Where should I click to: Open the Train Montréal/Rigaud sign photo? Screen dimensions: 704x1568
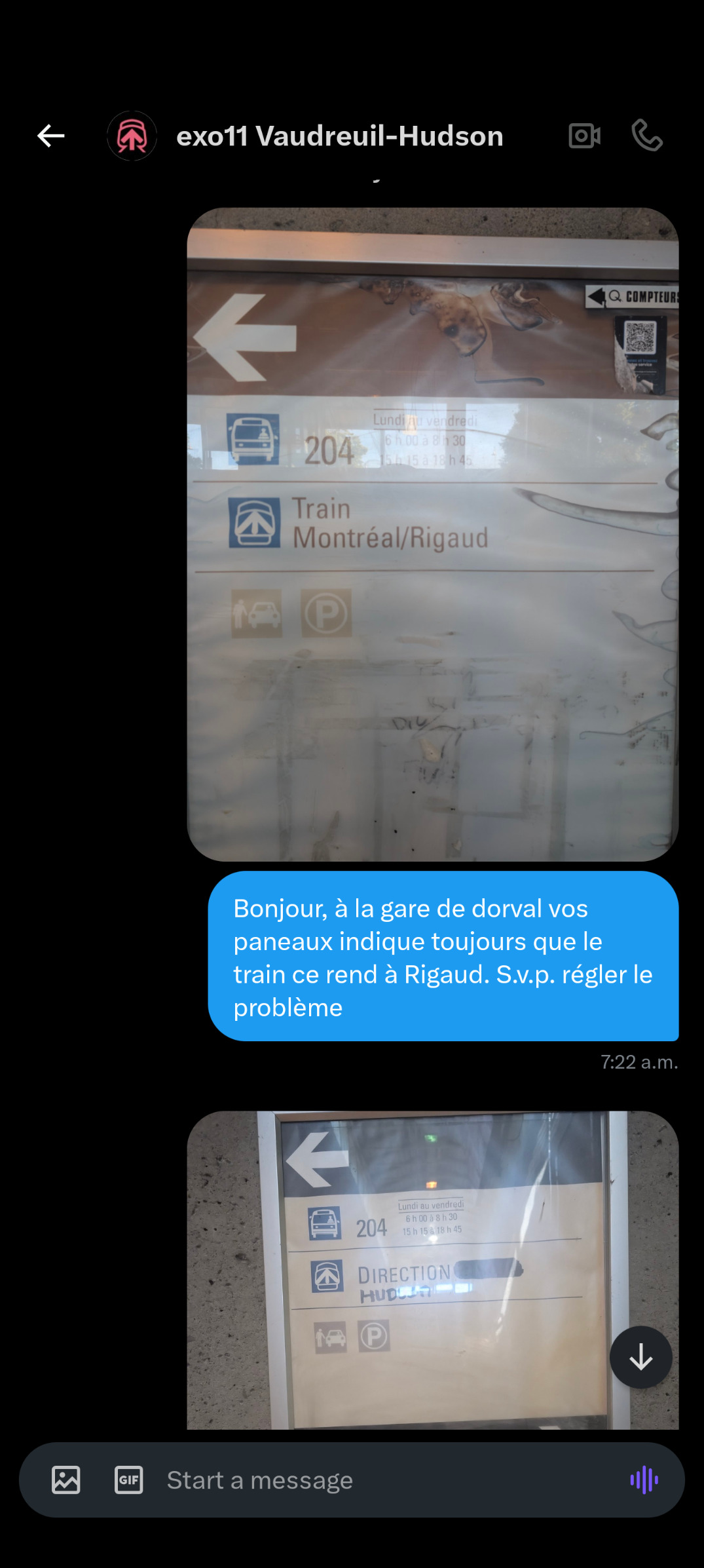click(433, 534)
